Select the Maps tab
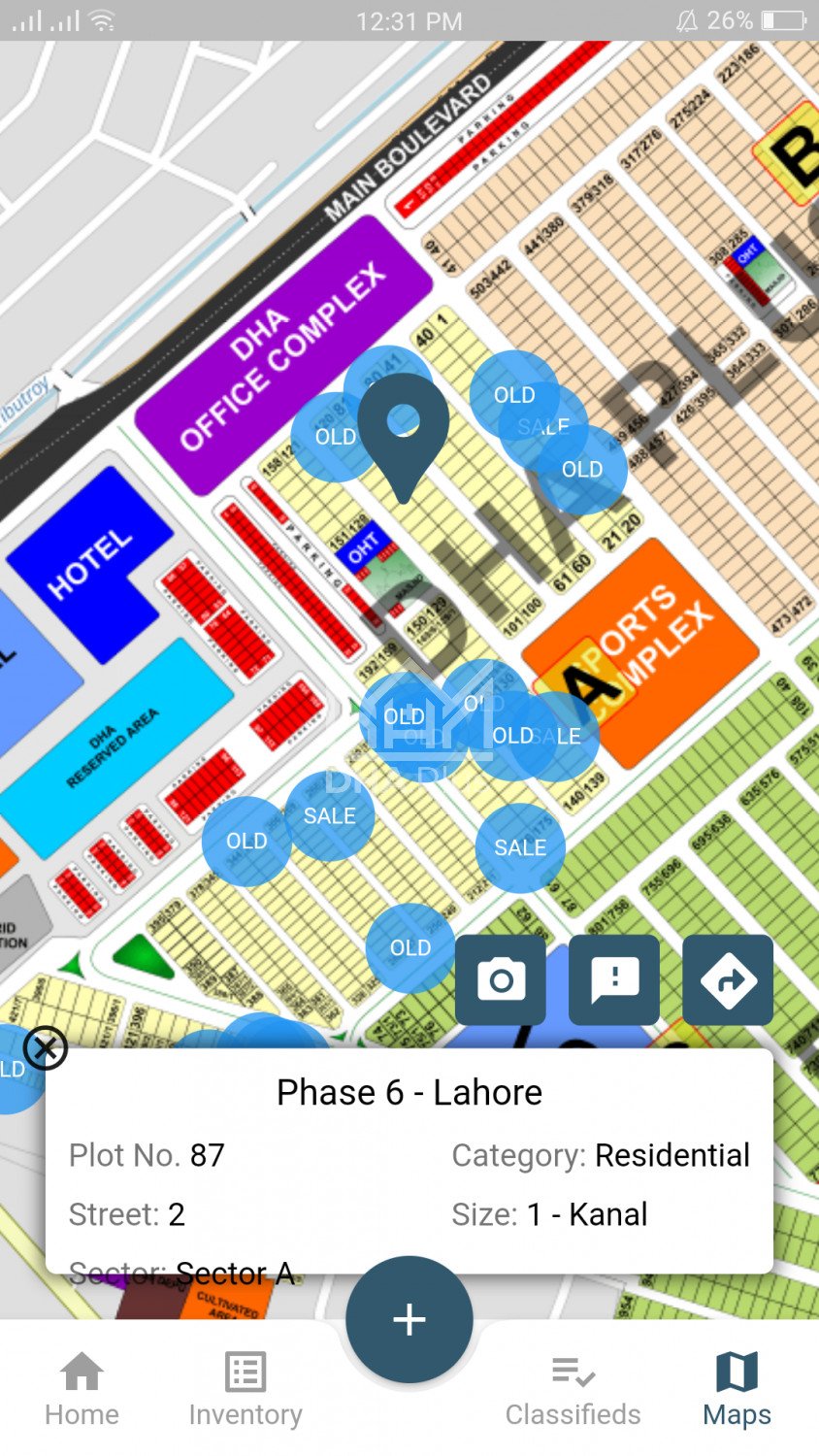Screen dimensions: 819x1456 click(737, 1390)
